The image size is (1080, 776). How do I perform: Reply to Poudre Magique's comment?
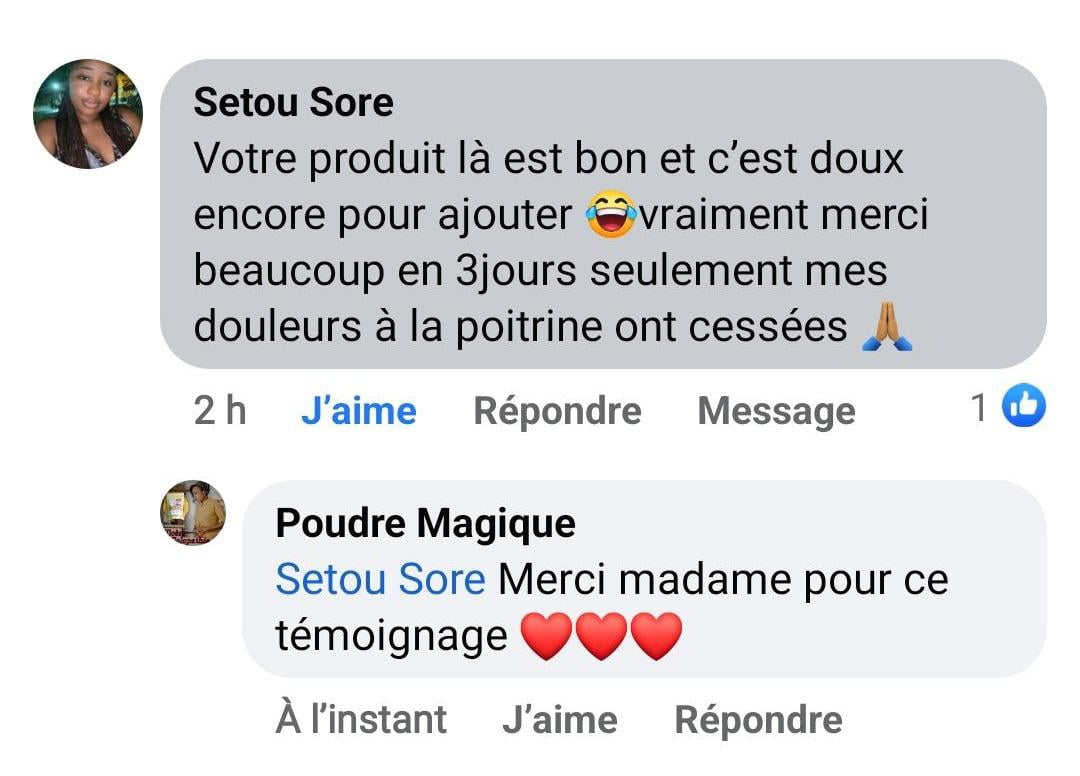758,719
